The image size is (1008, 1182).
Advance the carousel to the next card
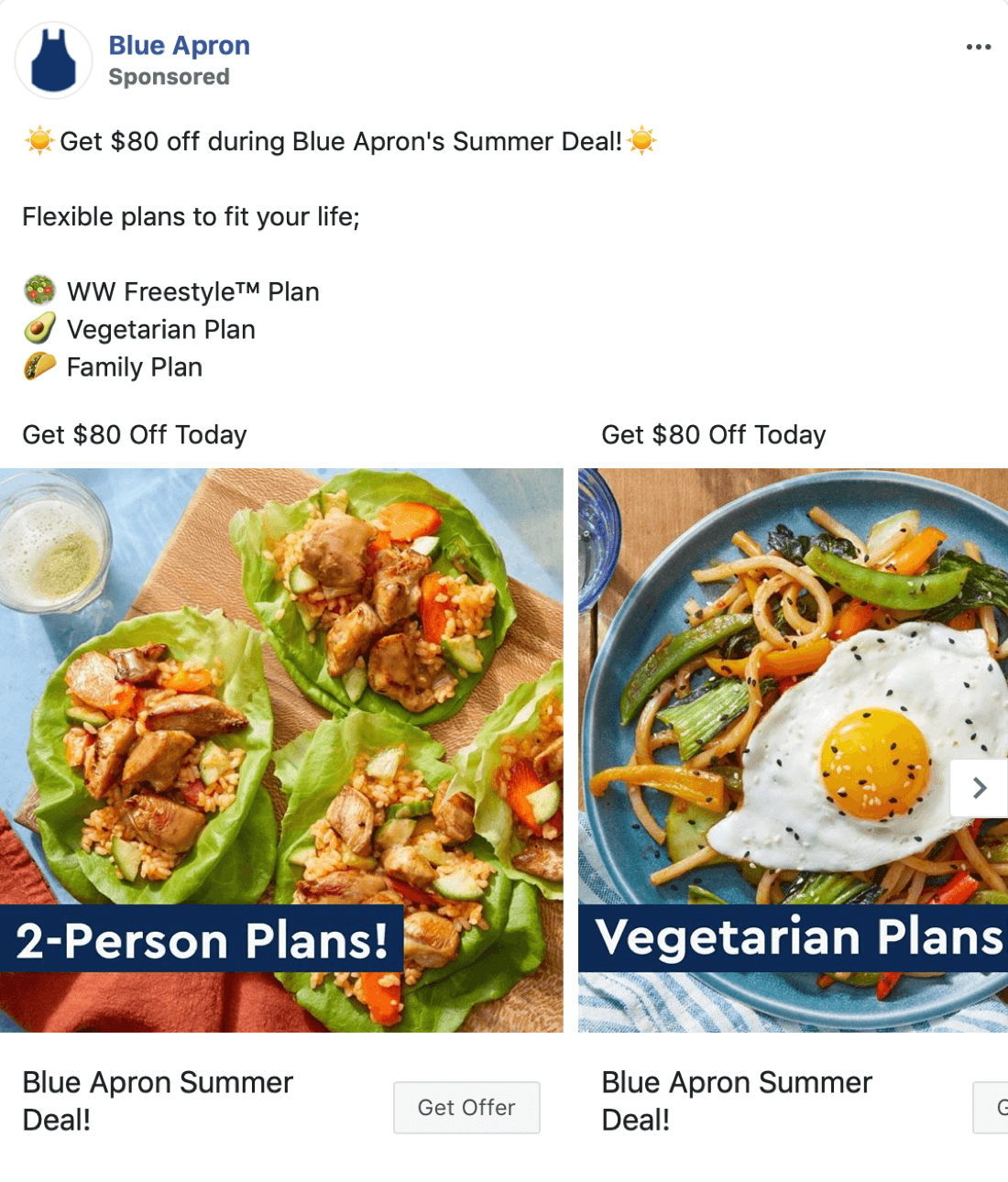[x=979, y=788]
